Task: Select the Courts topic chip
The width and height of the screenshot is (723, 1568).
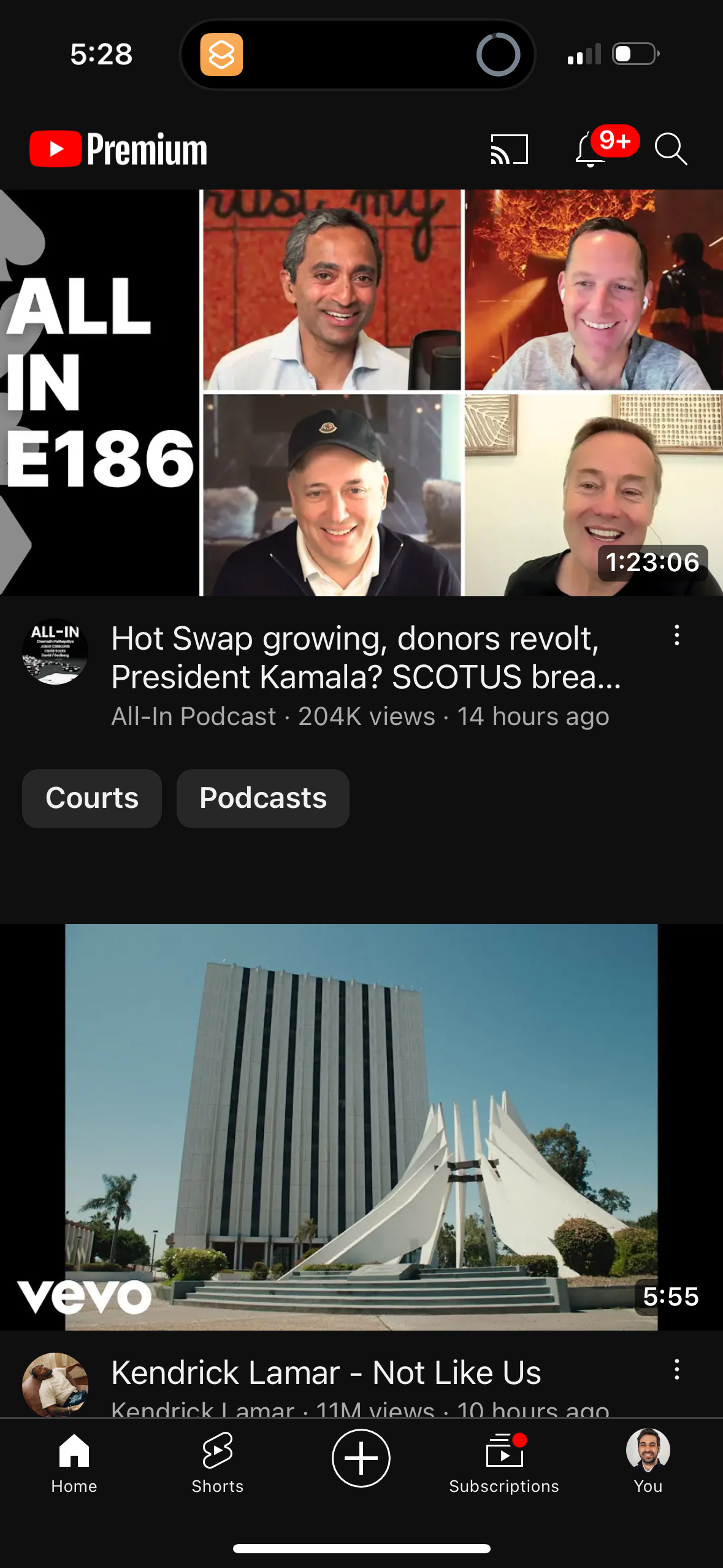Action: point(91,798)
